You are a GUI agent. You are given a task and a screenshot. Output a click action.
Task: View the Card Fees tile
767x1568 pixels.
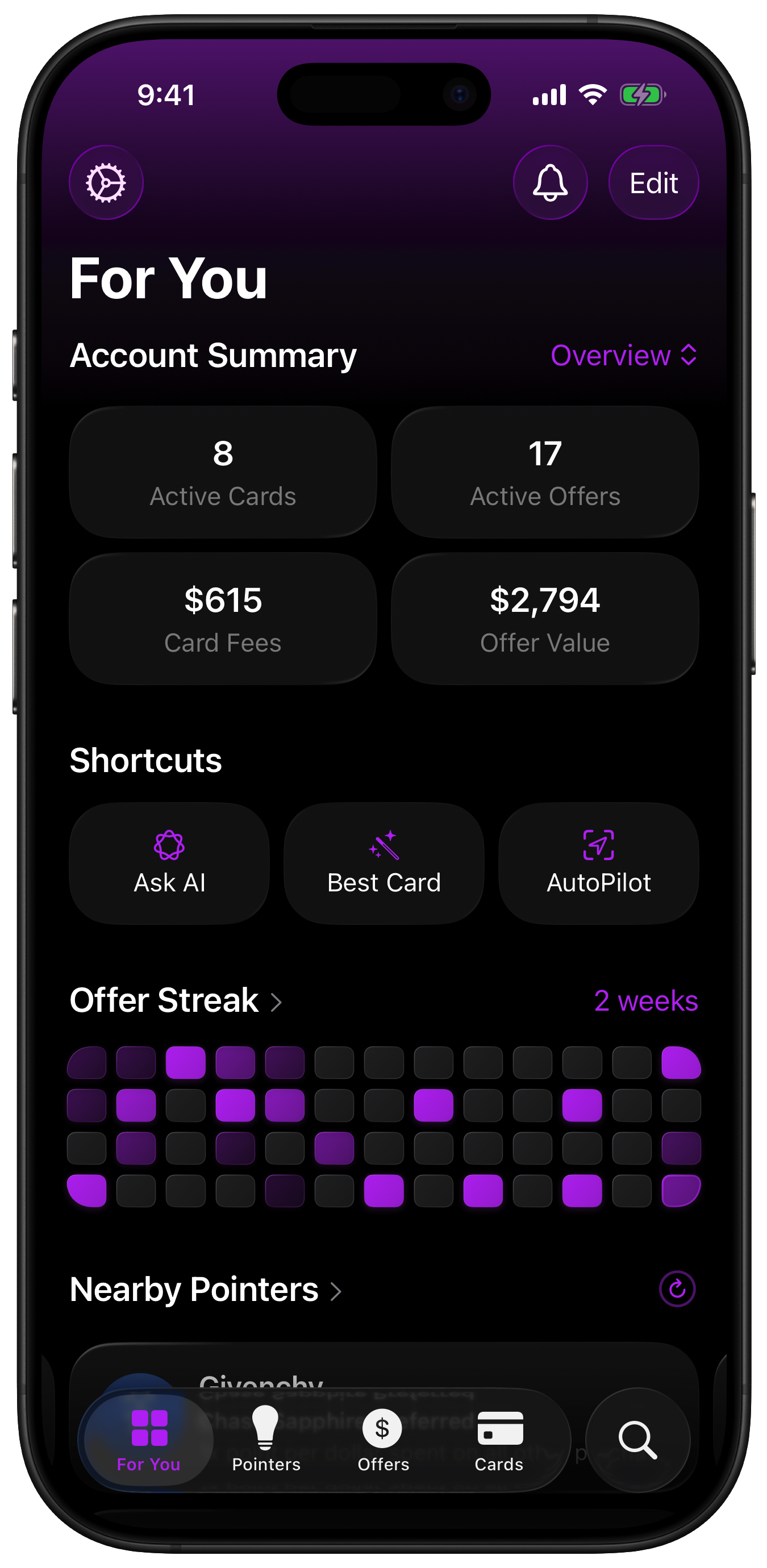pyautogui.click(x=223, y=619)
